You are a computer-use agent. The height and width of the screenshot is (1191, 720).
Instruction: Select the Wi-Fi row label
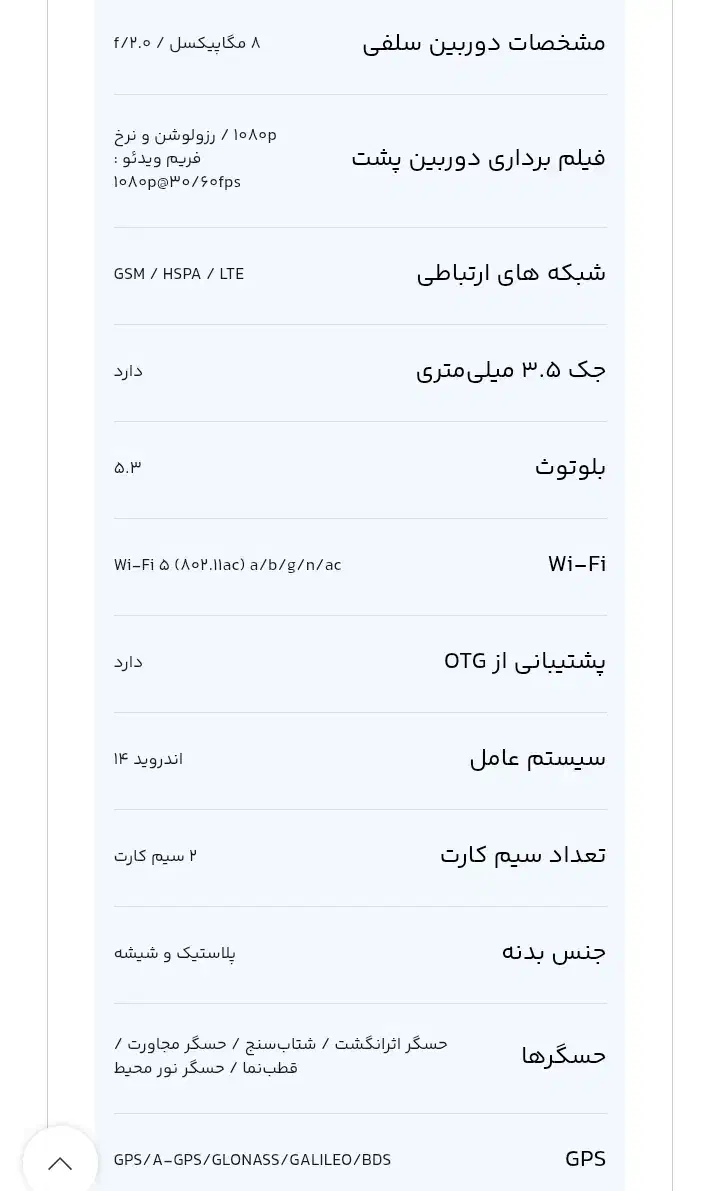click(577, 563)
